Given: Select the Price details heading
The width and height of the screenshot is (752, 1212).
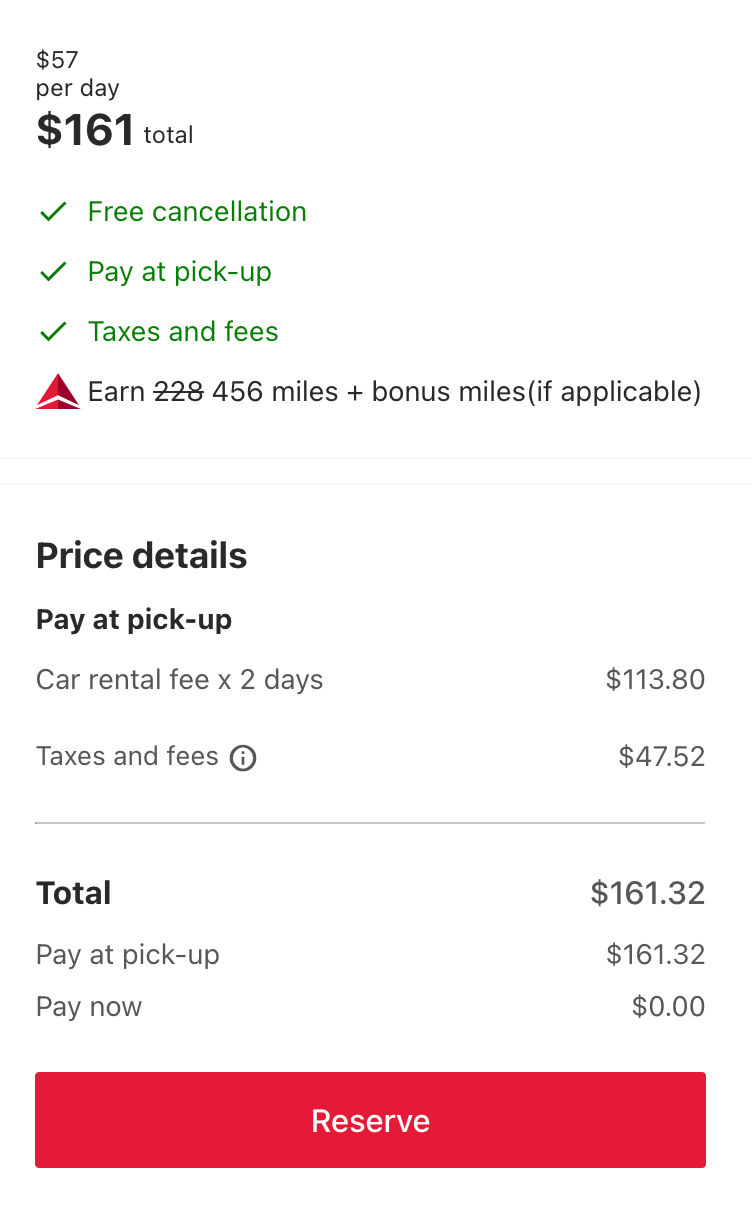Looking at the screenshot, I should (x=141, y=555).
